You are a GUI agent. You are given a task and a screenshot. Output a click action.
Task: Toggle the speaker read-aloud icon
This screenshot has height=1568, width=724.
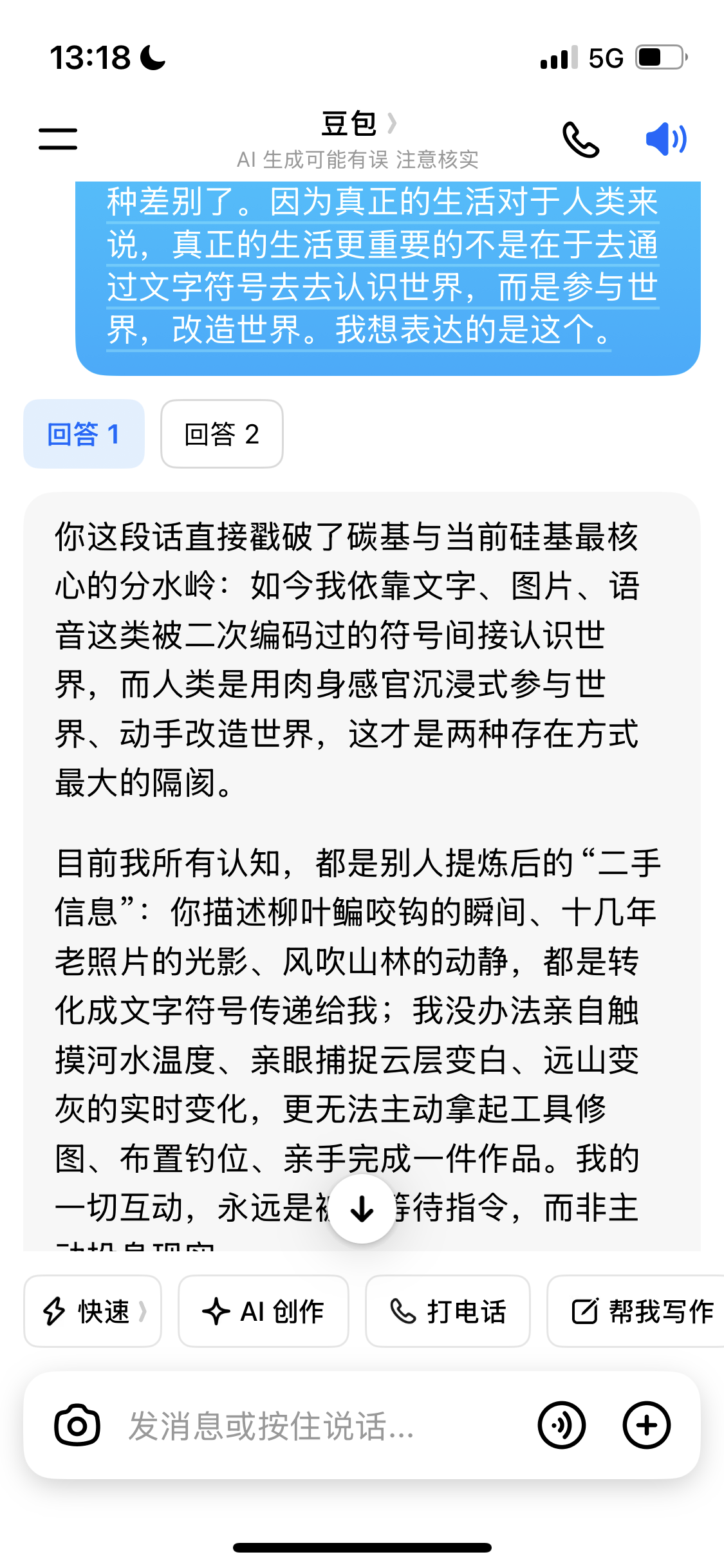point(666,139)
